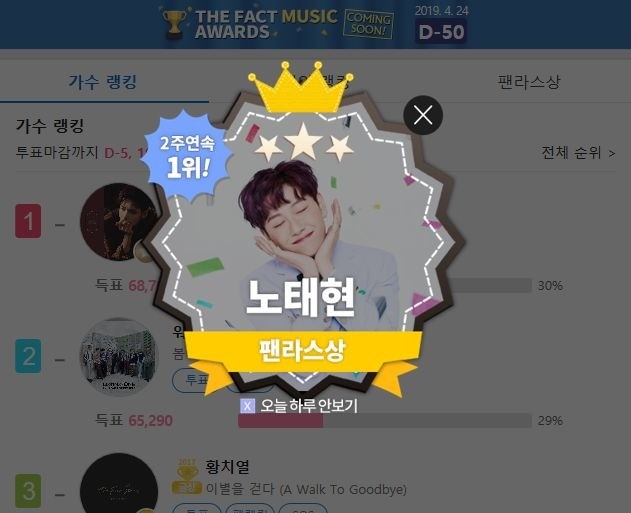Open 전체 순위 full ranking
The height and width of the screenshot is (513, 631).
point(577,153)
